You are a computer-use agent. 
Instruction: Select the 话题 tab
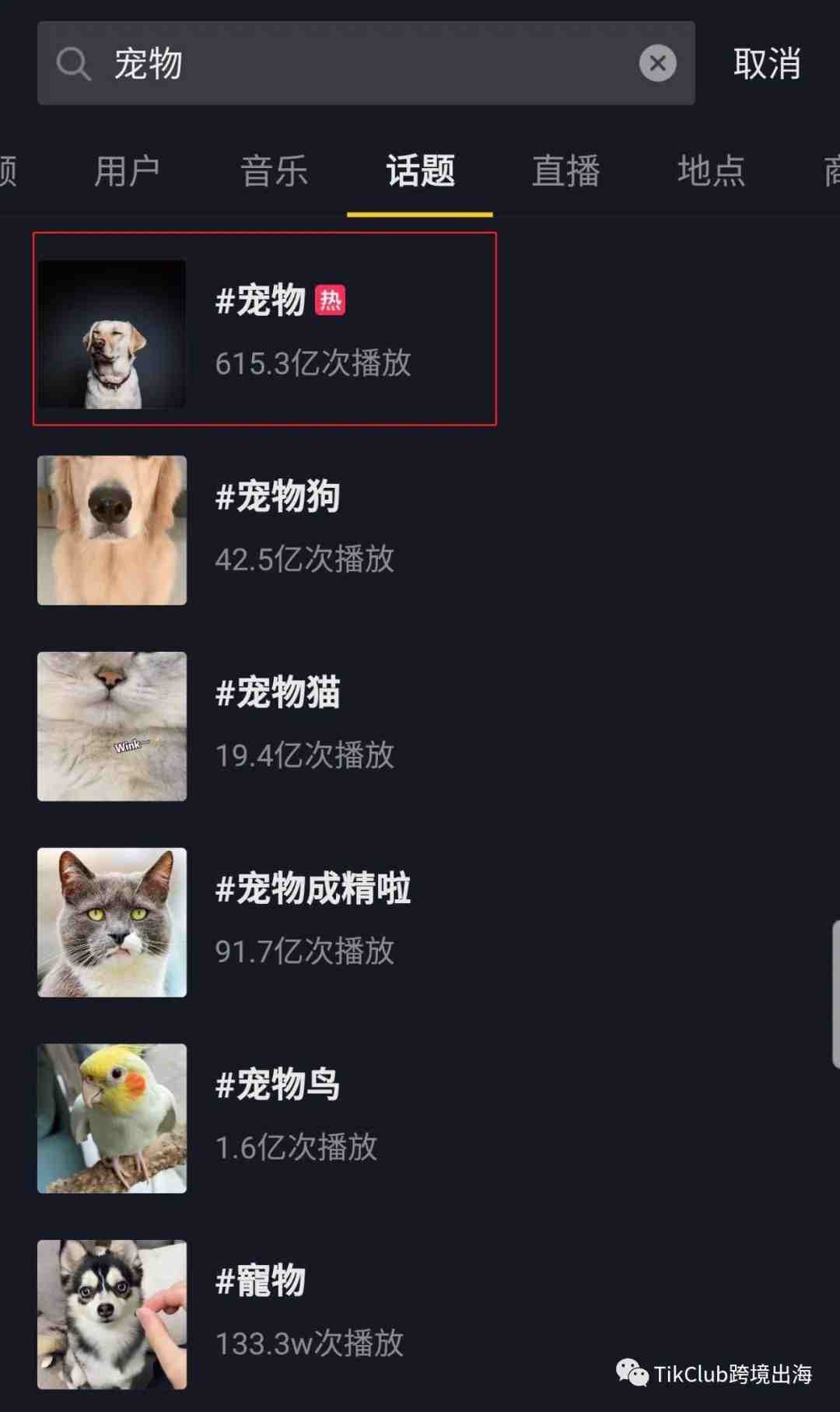(420, 170)
